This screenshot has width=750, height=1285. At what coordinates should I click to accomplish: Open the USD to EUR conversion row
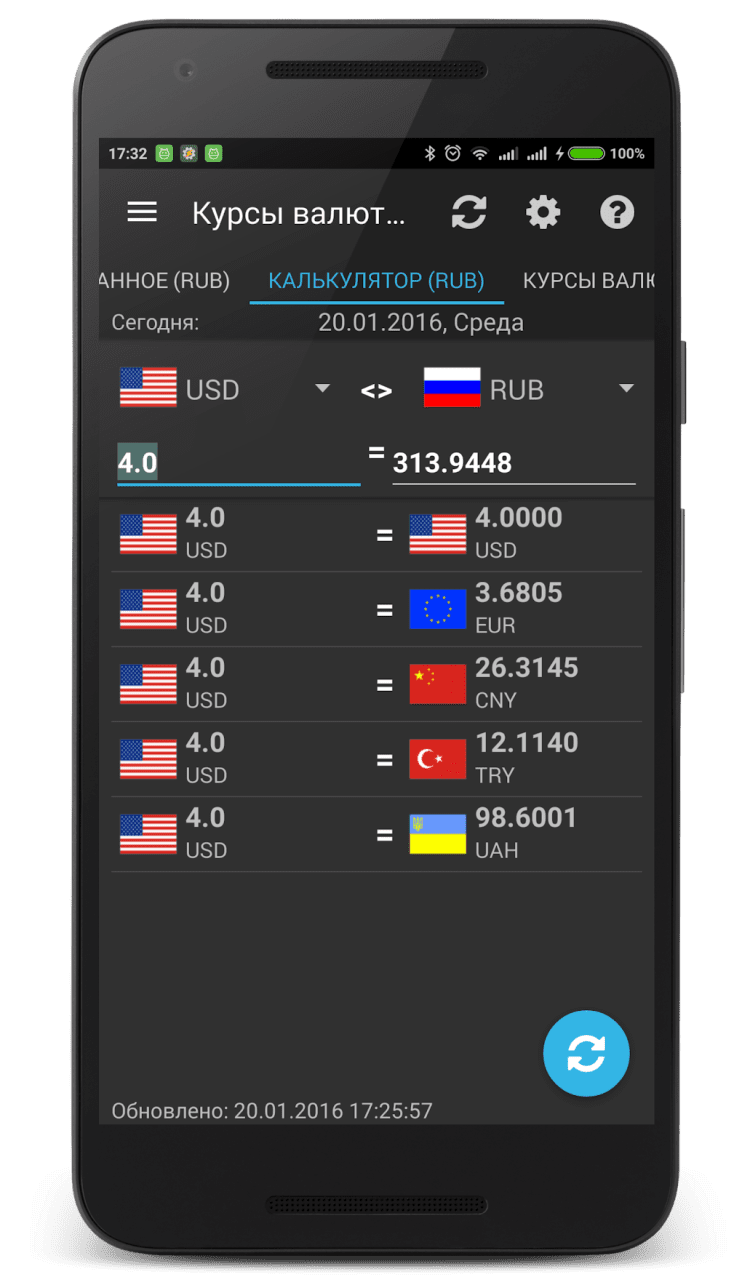pos(376,609)
